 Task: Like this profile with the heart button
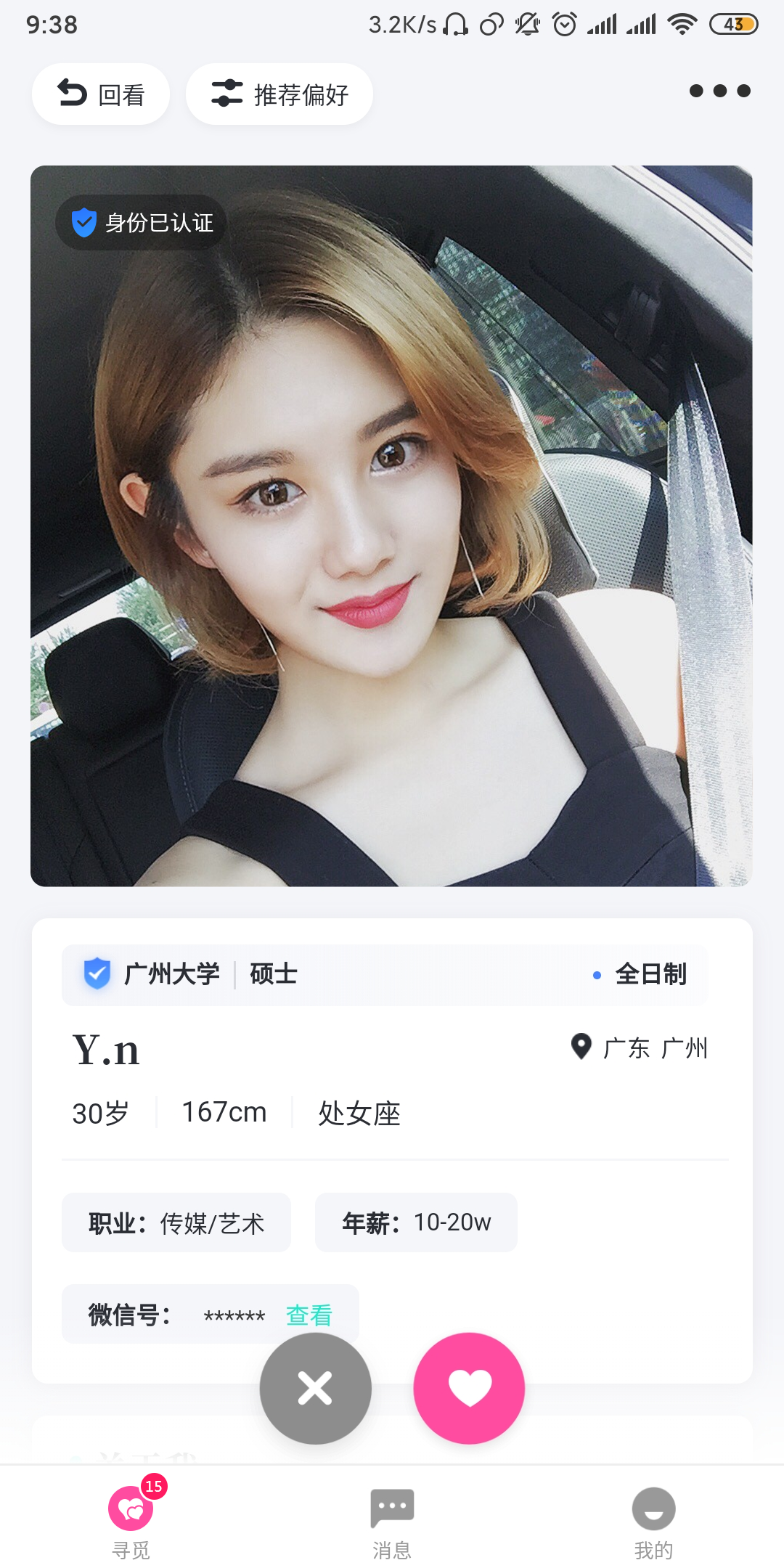(x=469, y=1388)
